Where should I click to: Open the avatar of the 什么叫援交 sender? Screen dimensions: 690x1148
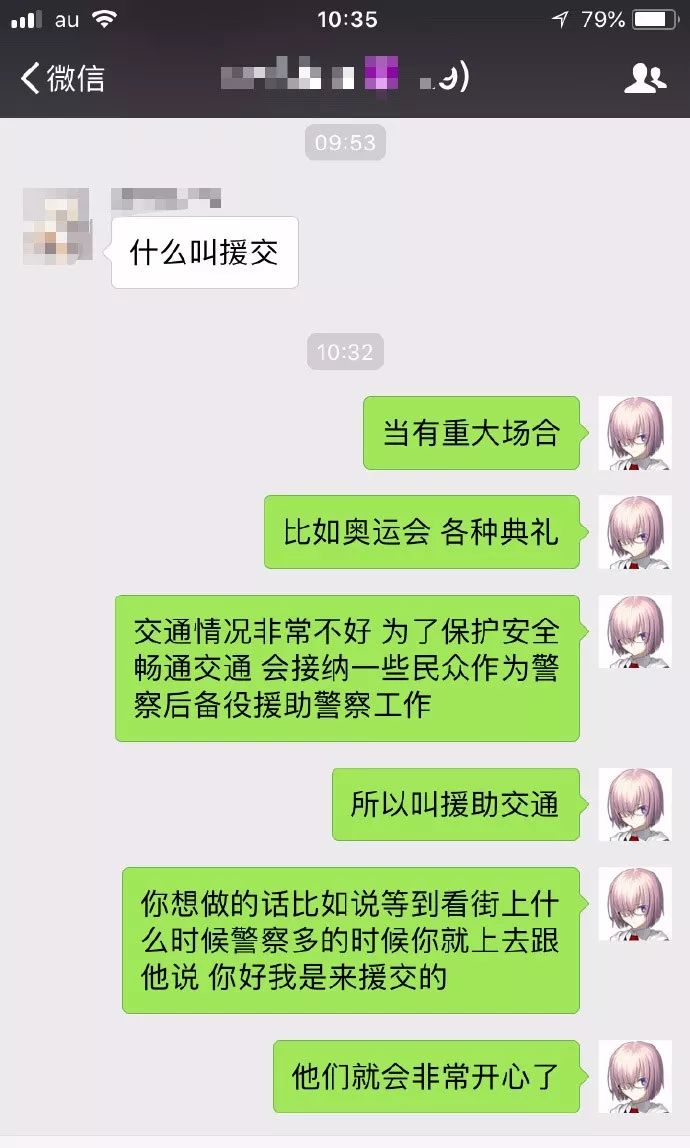(57, 227)
